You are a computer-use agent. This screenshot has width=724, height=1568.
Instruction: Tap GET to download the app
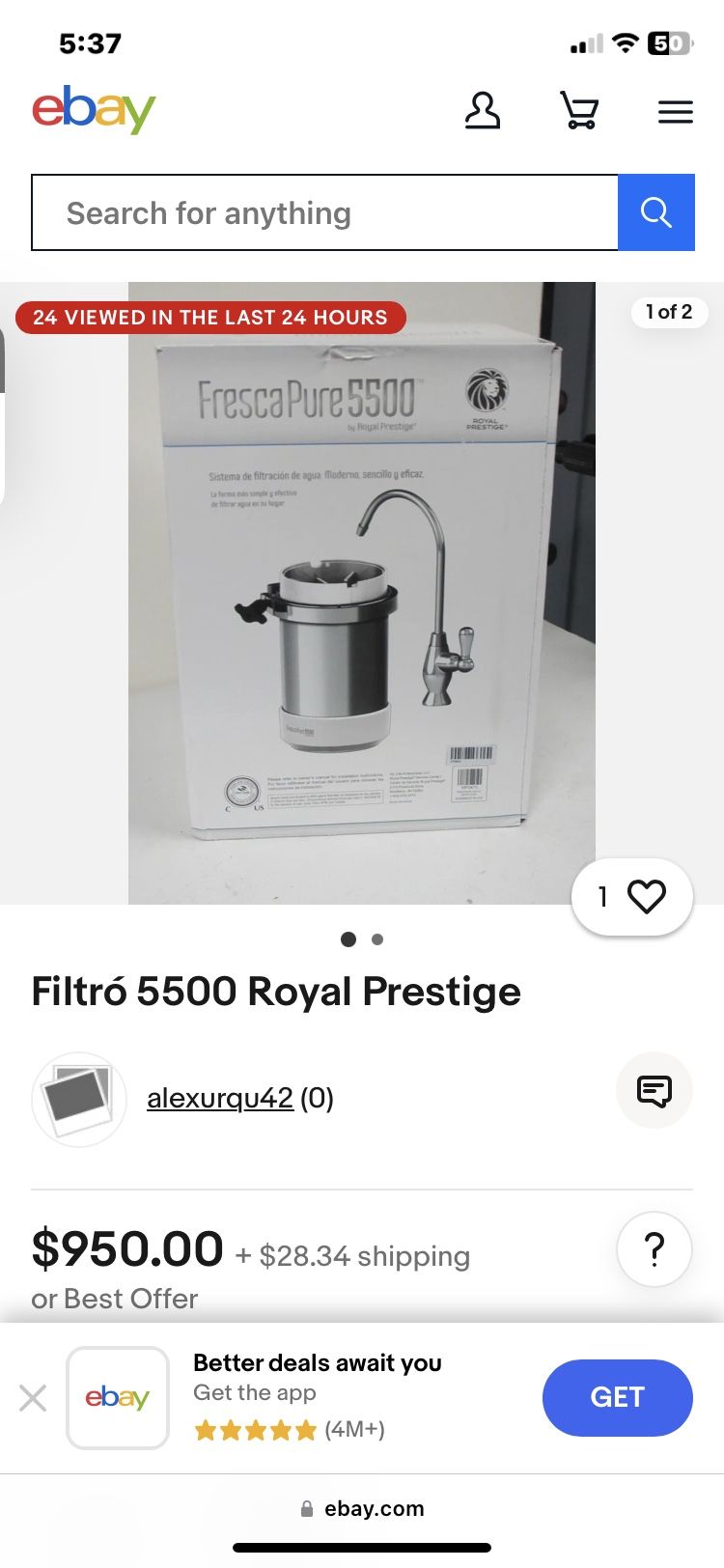(617, 1397)
